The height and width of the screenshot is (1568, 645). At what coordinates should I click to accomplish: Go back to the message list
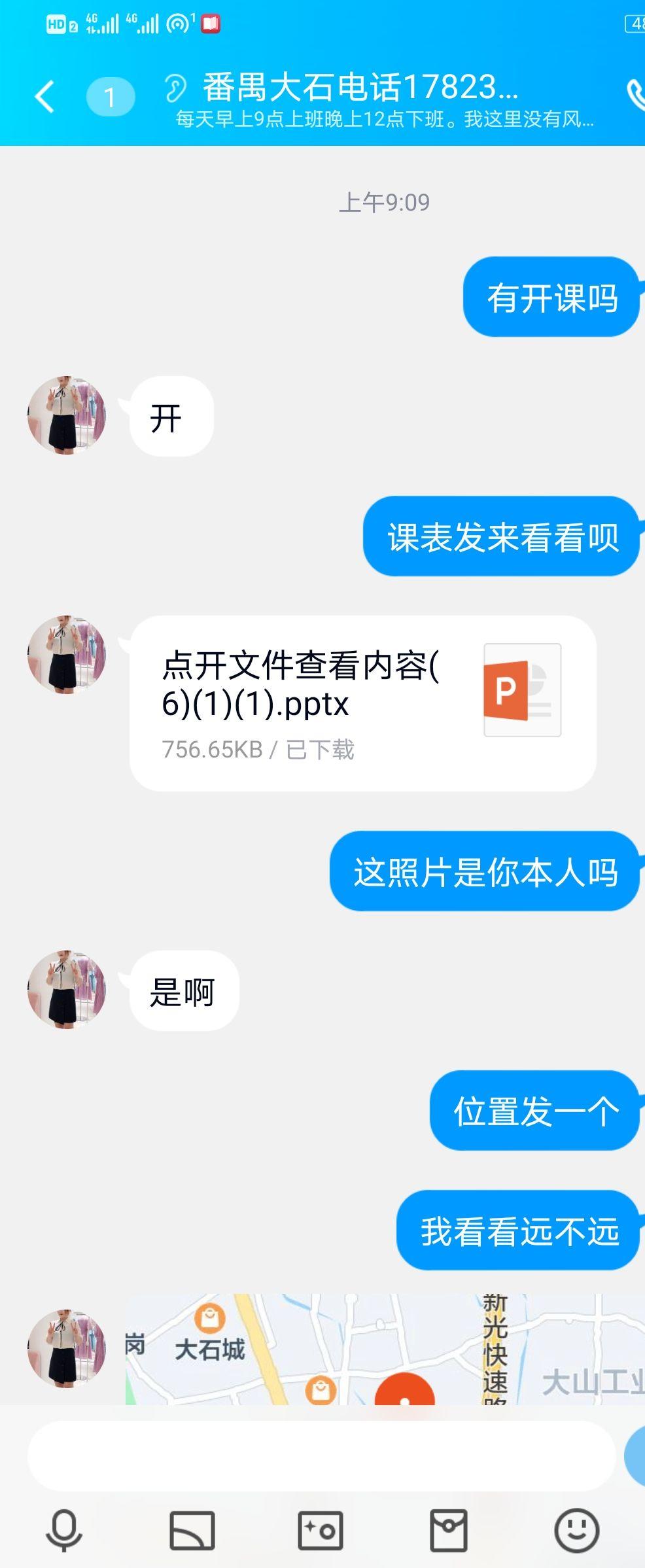pyautogui.click(x=44, y=97)
